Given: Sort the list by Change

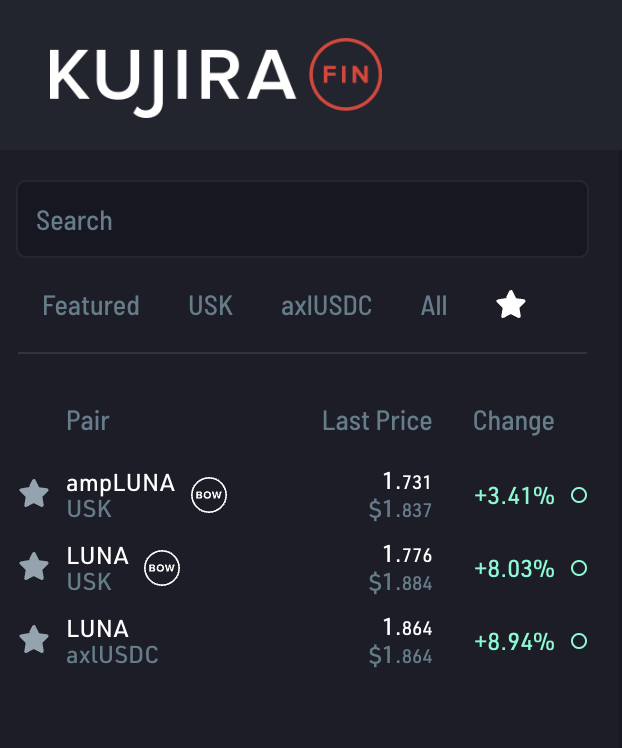Looking at the screenshot, I should [x=513, y=421].
